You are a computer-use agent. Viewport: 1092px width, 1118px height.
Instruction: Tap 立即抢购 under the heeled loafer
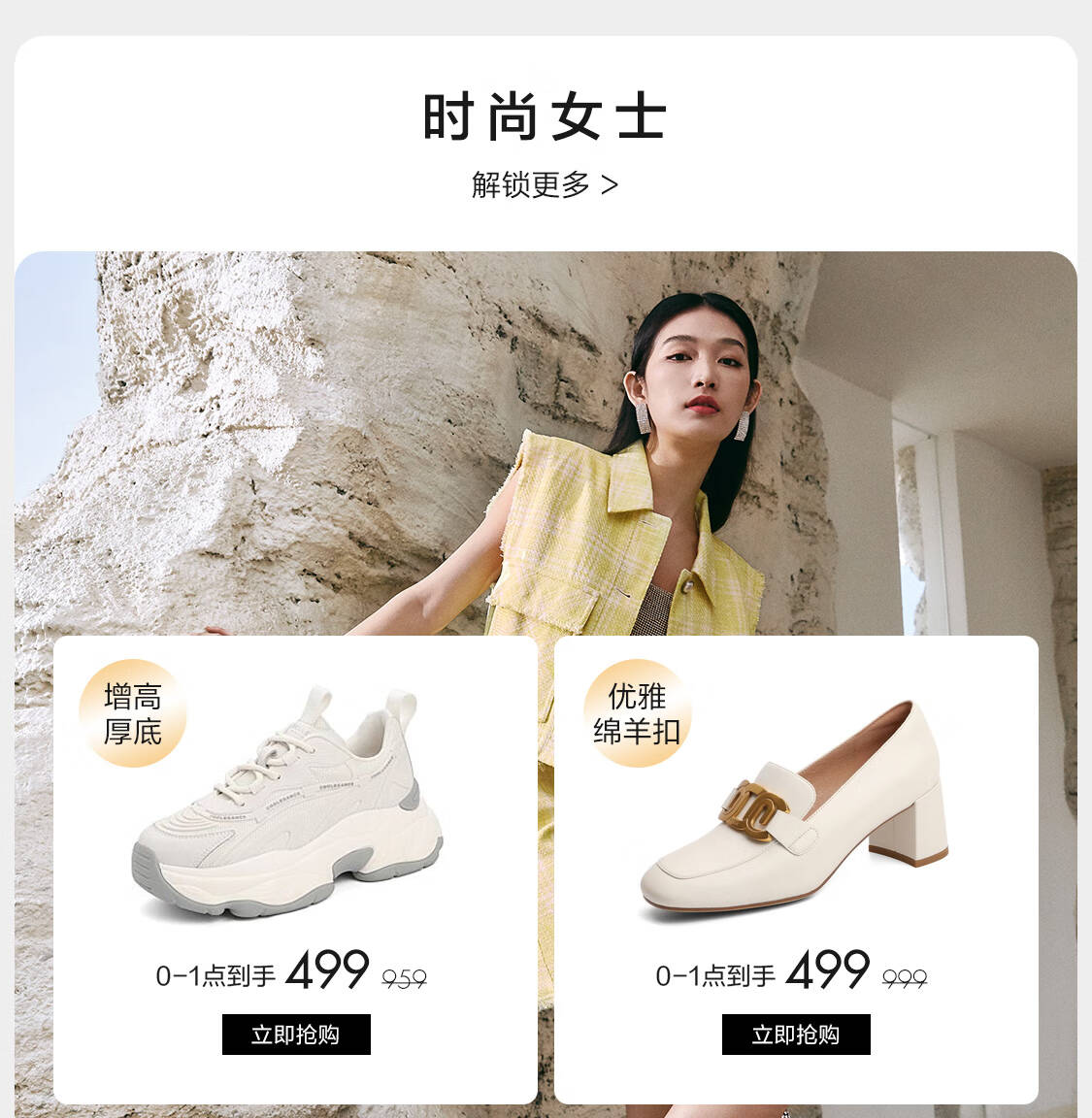[x=796, y=1035]
